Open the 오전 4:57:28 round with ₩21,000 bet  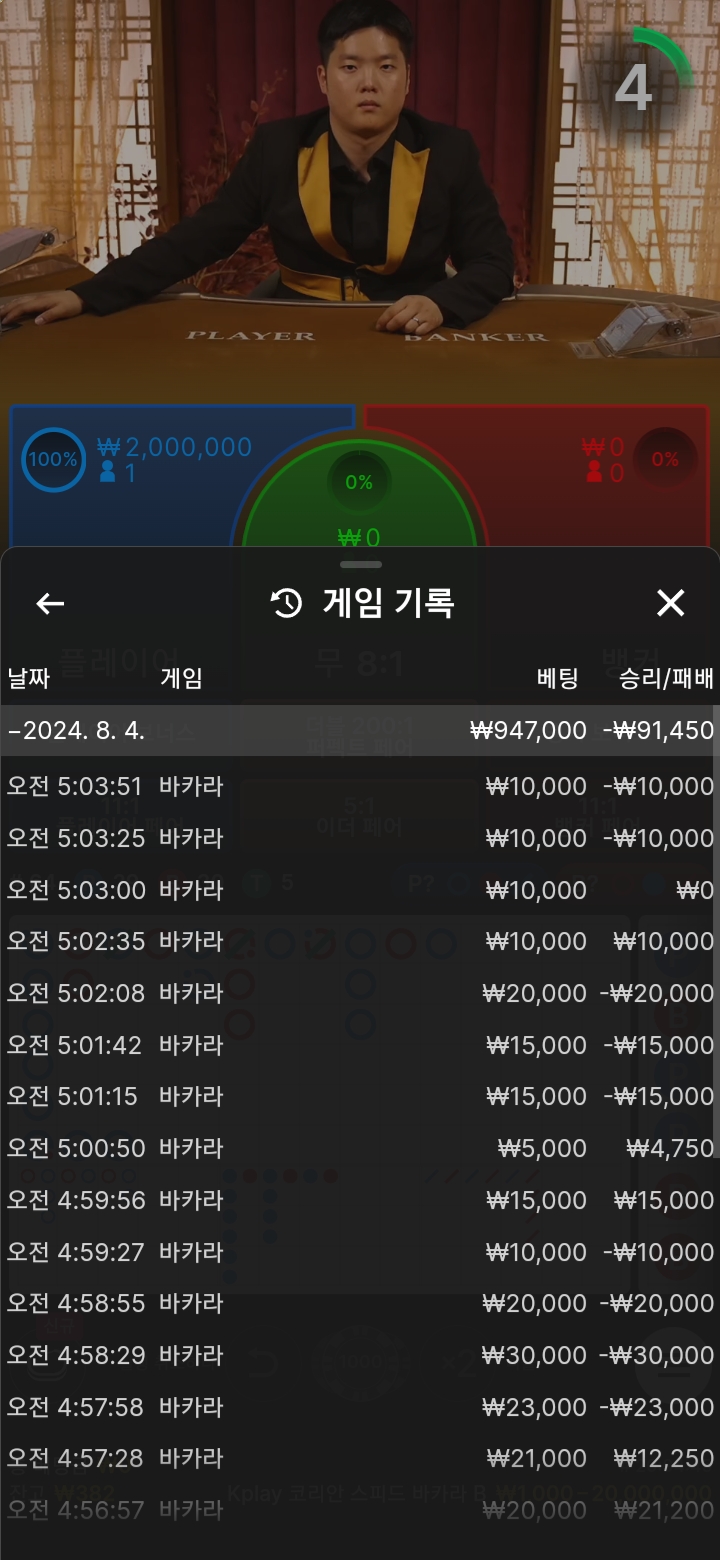[360, 1458]
